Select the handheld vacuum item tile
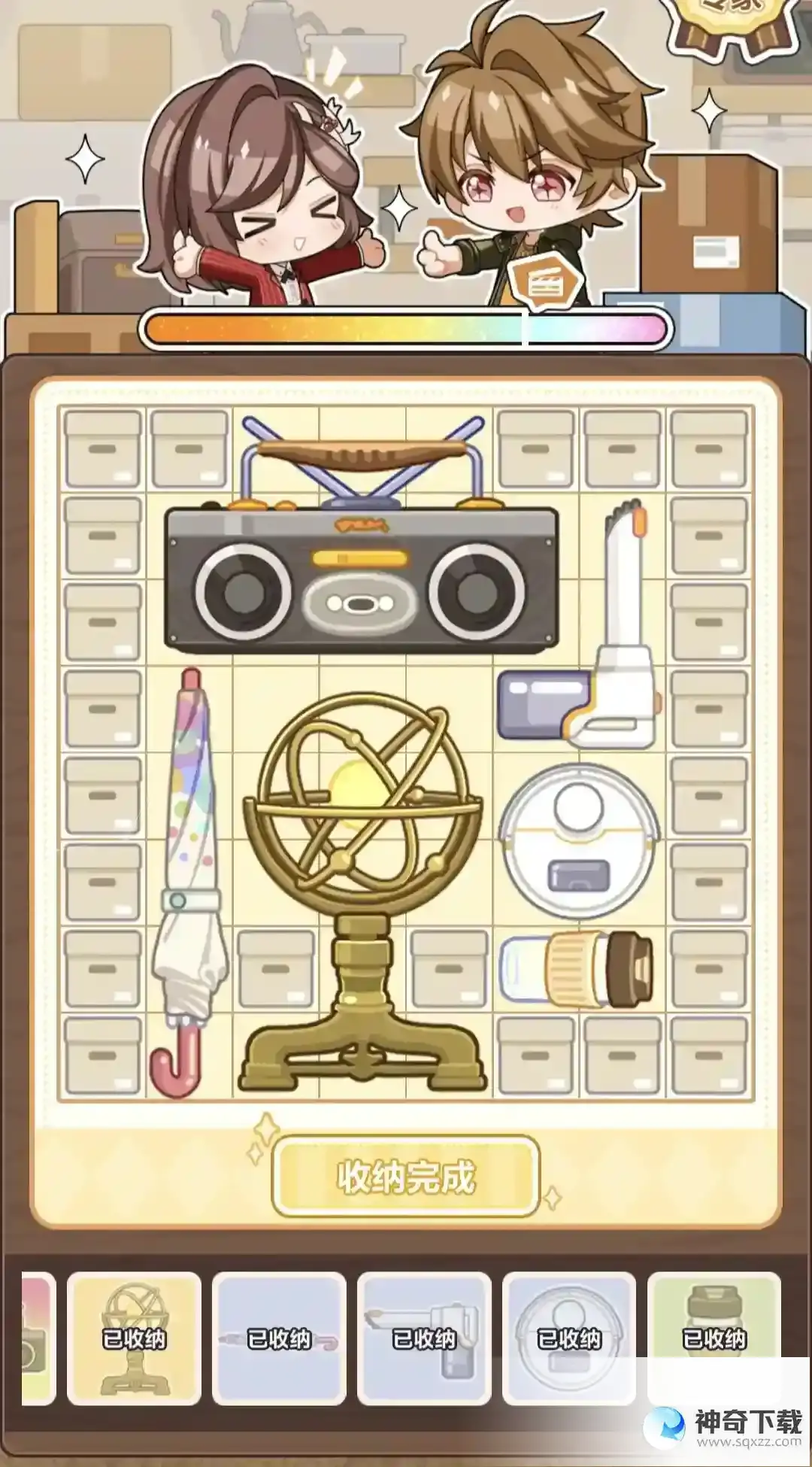This screenshot has height=1467, width=812. point(424,1338)
